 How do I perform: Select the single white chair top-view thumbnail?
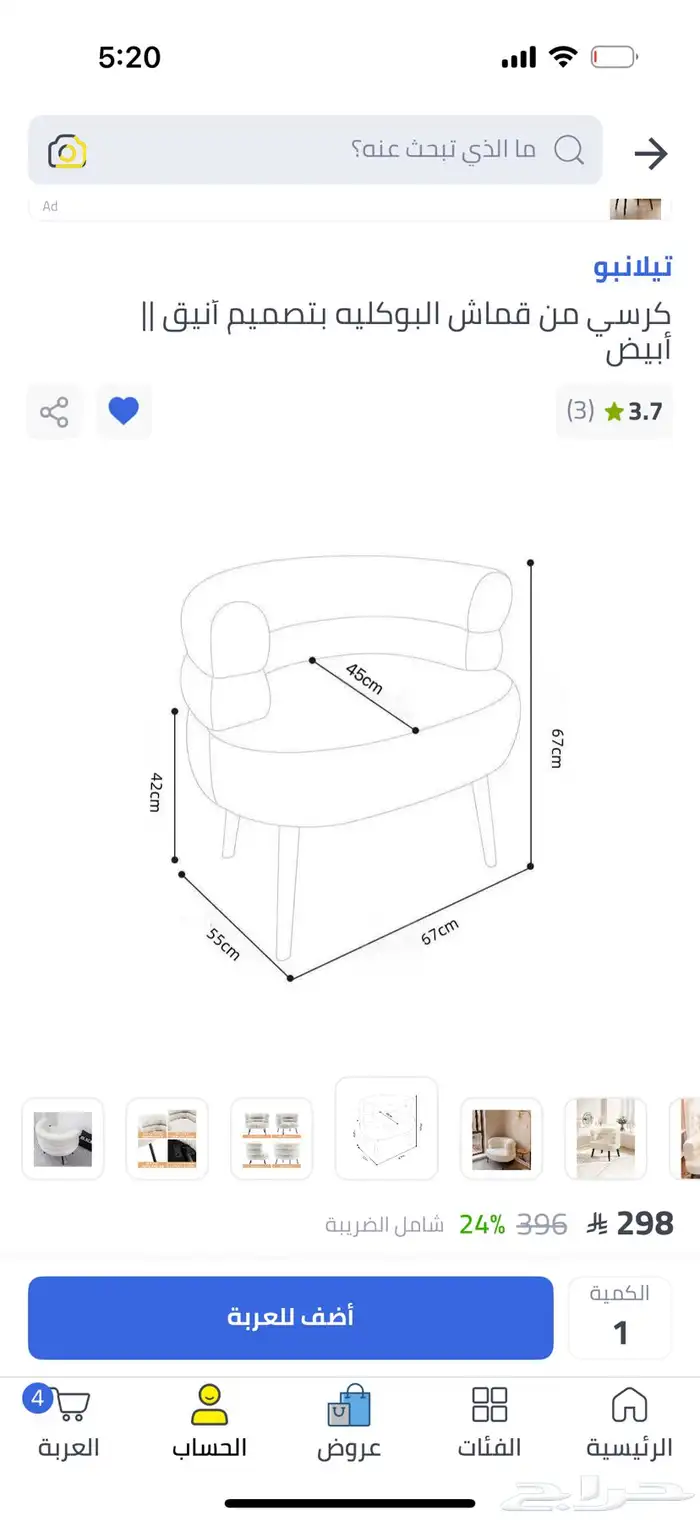[63, 1139]
